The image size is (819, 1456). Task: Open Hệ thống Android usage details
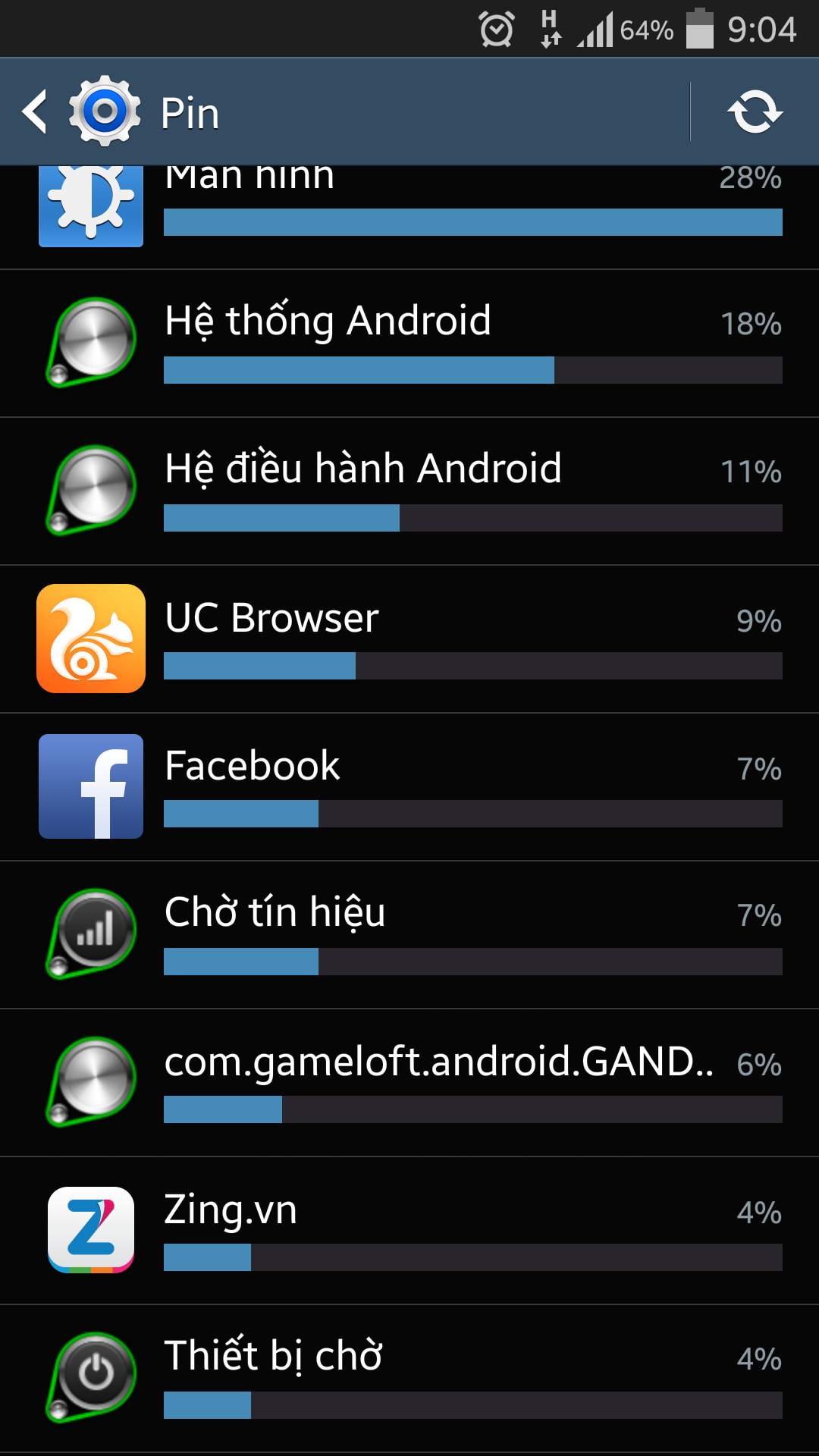(409, 344)
